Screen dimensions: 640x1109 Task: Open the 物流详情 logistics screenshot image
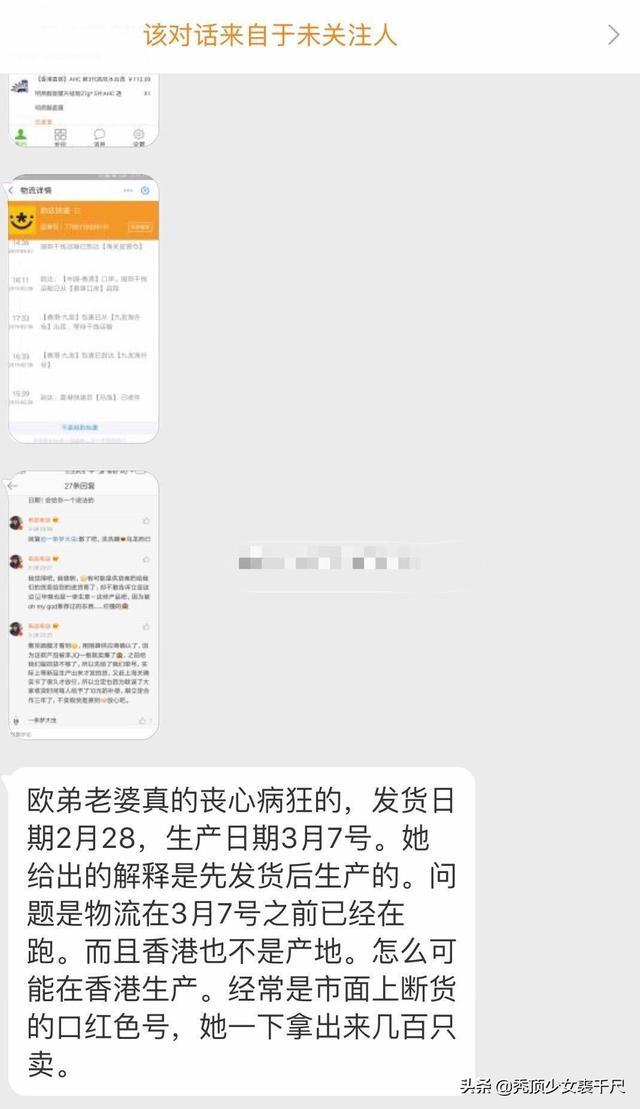tap(83, 310)
